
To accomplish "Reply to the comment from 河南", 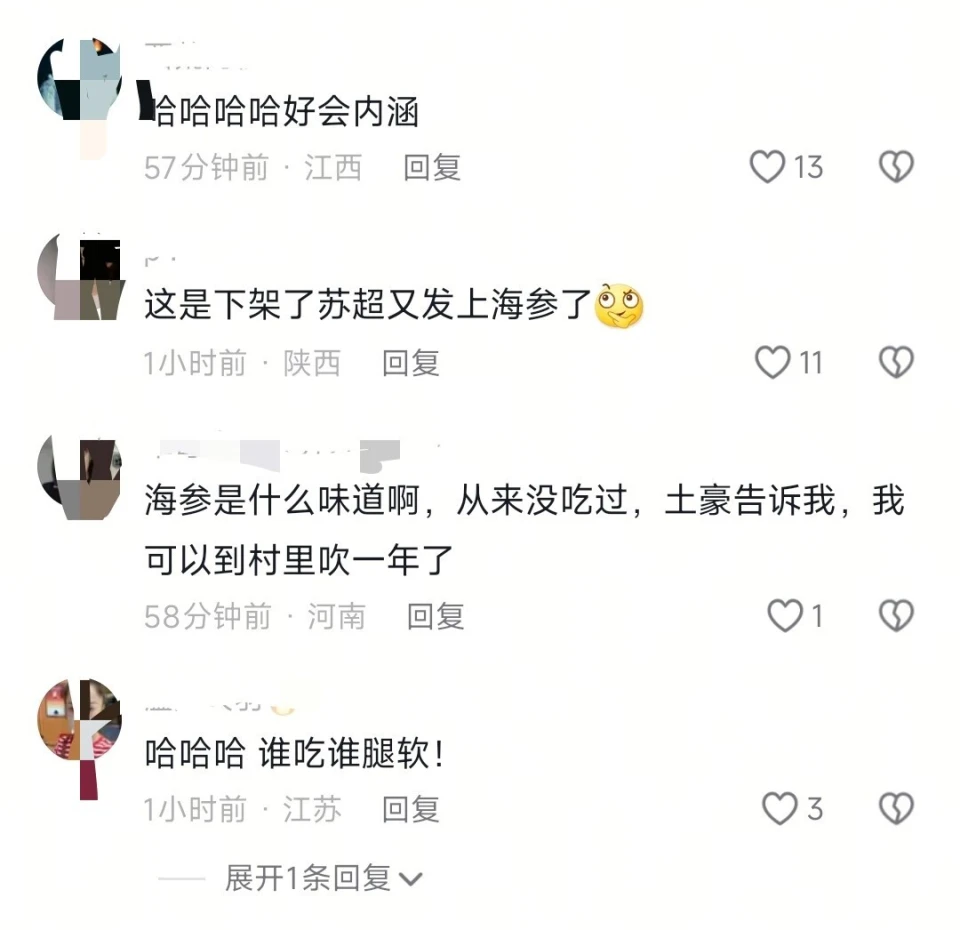I will coord(435,616).
